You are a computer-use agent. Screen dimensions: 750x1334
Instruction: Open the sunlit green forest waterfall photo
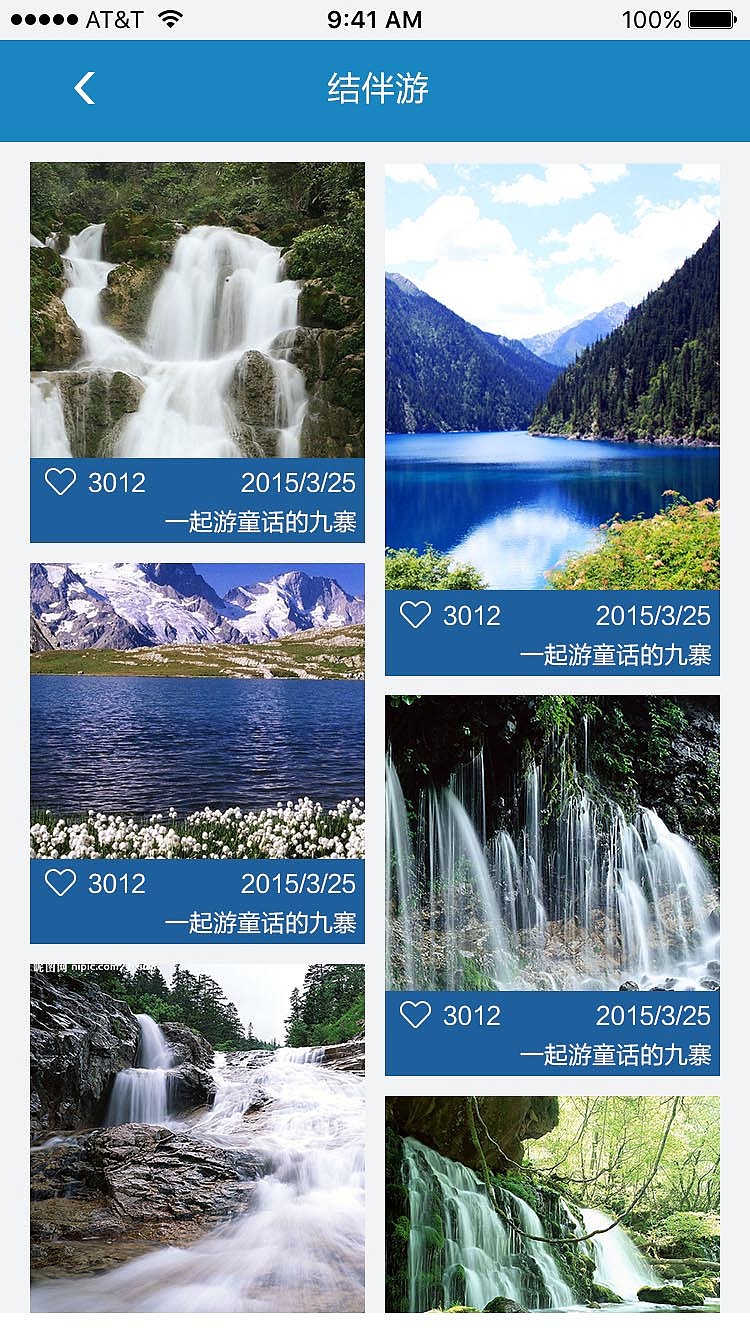552,1204
